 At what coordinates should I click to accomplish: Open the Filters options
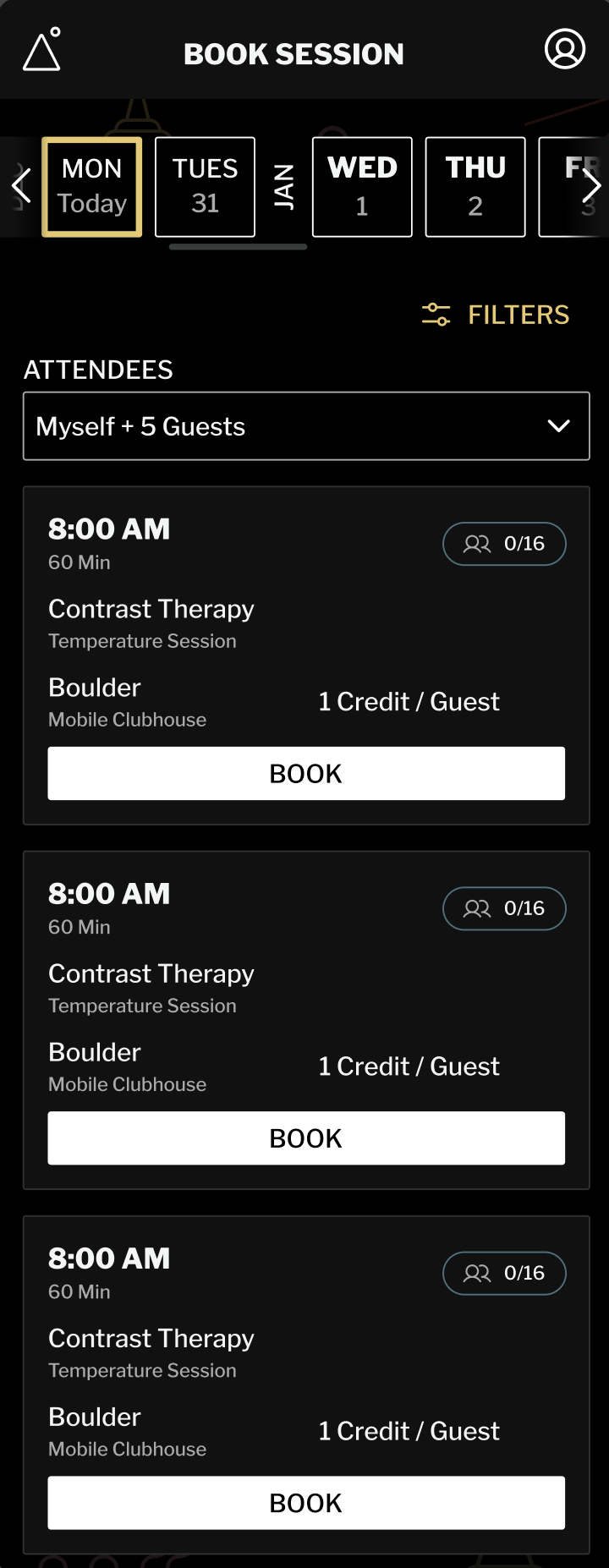496,315
